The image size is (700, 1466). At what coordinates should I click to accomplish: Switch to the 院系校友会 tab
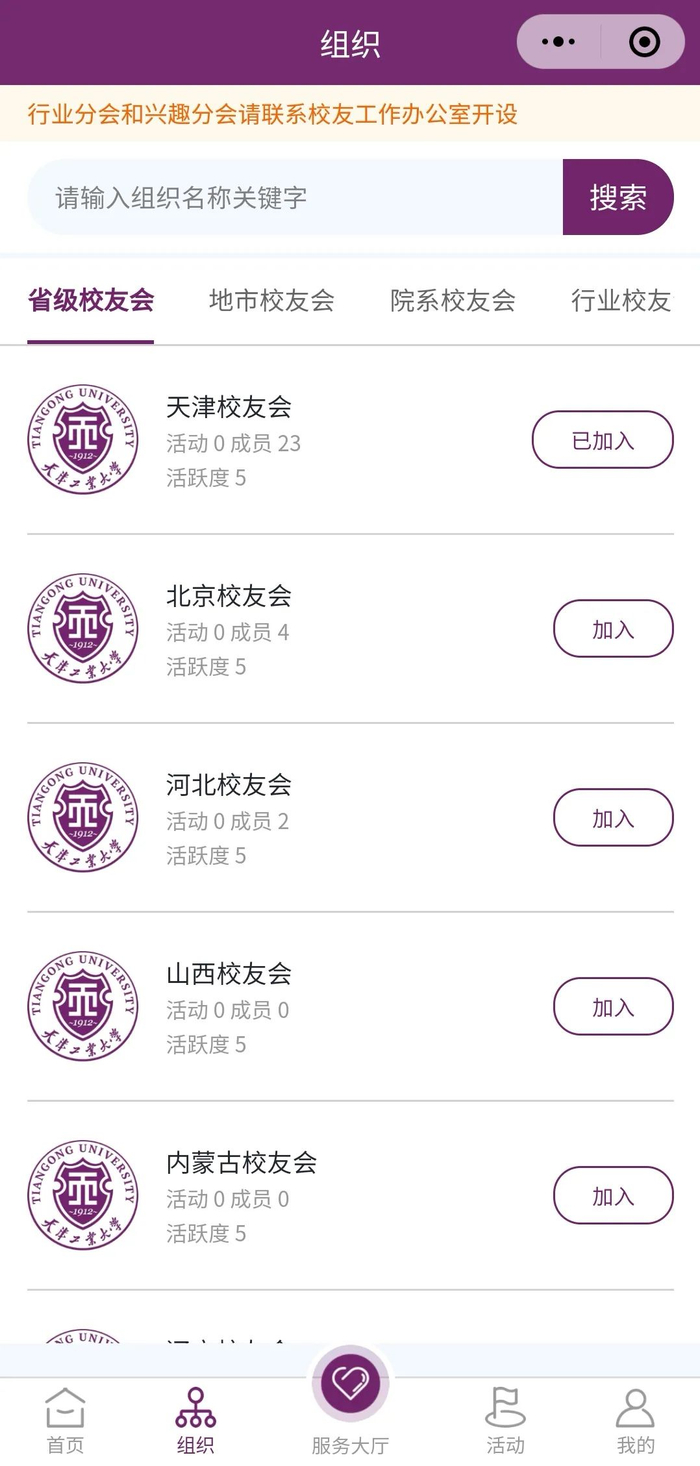(x=453, y=300)
